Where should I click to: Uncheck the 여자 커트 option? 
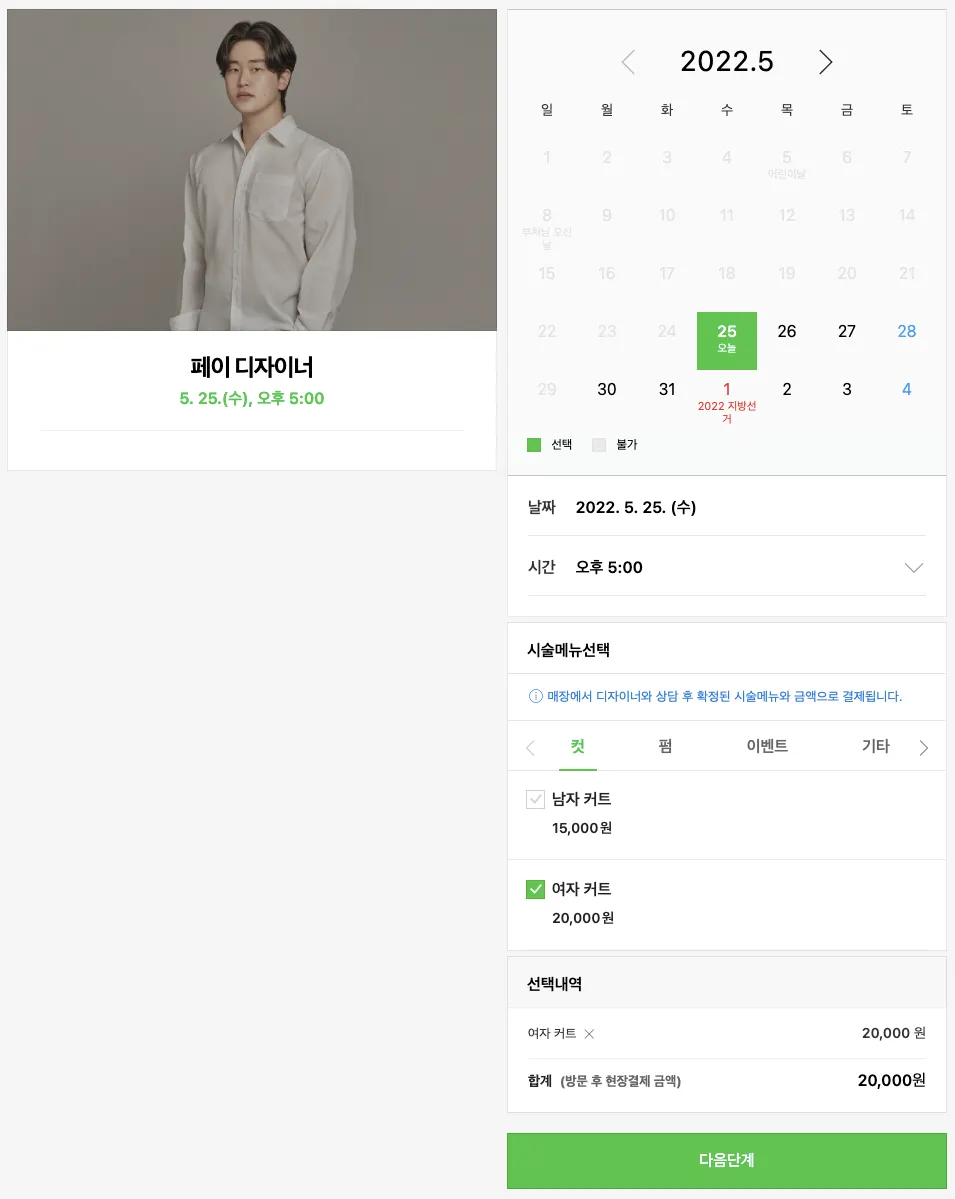tap(535, 889)
